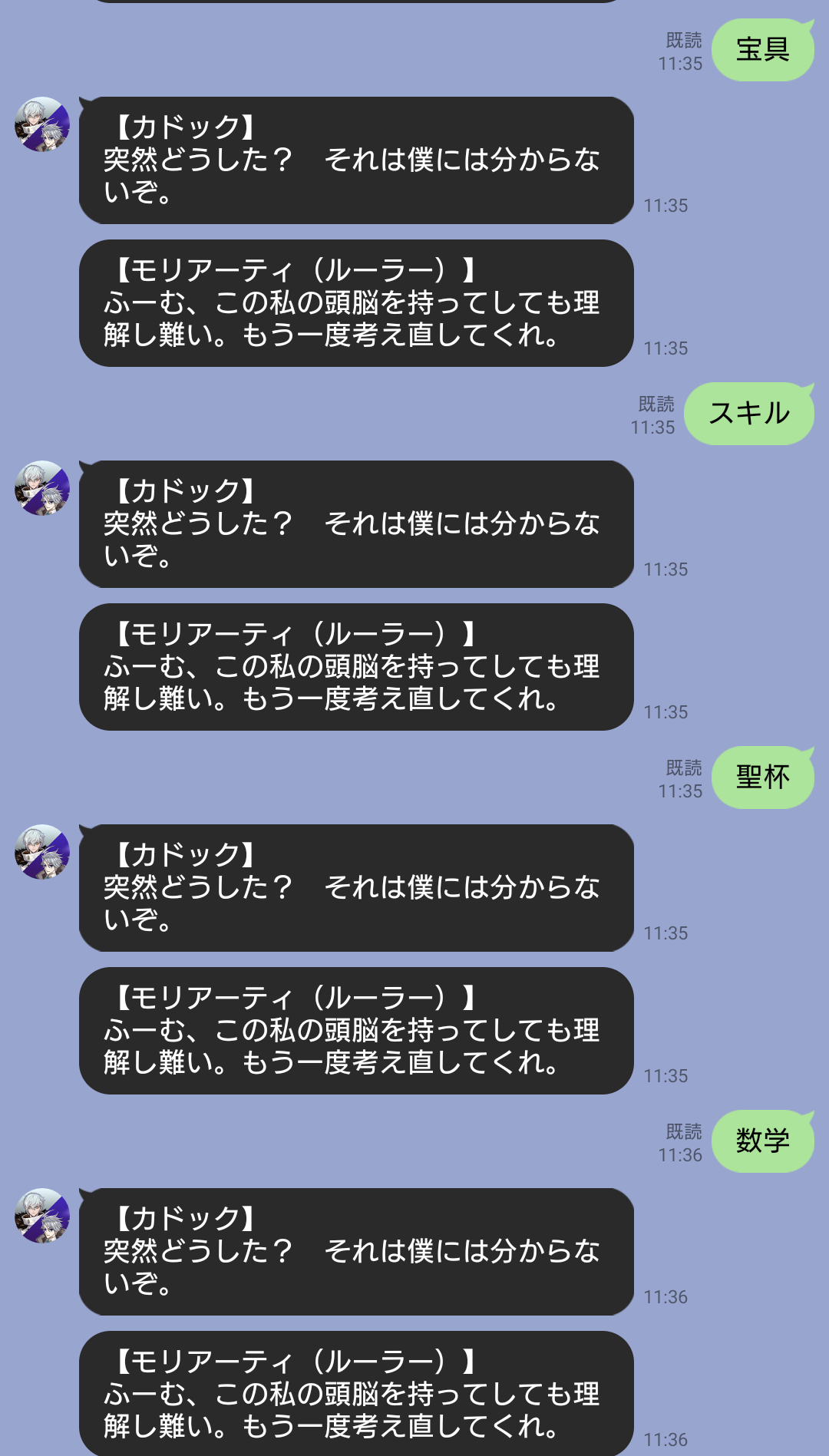Open sender avatar beside reply after スキル
The width and height of the screenshot is (829, 1456).
click(x=42, y=488)
